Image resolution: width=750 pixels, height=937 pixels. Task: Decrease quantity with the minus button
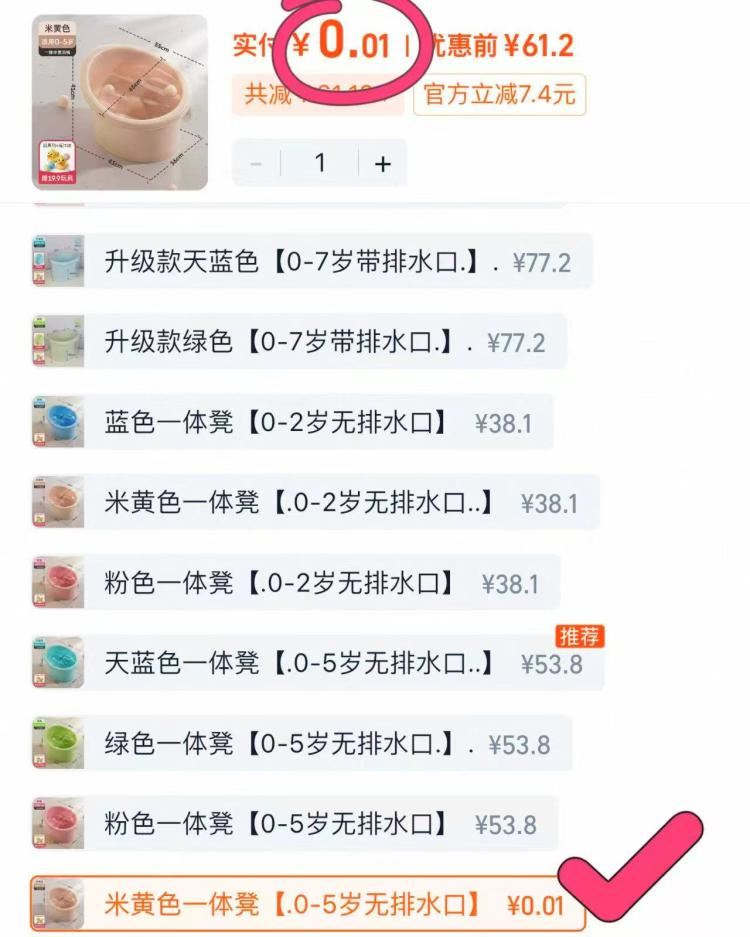click(x=257, y=164)
